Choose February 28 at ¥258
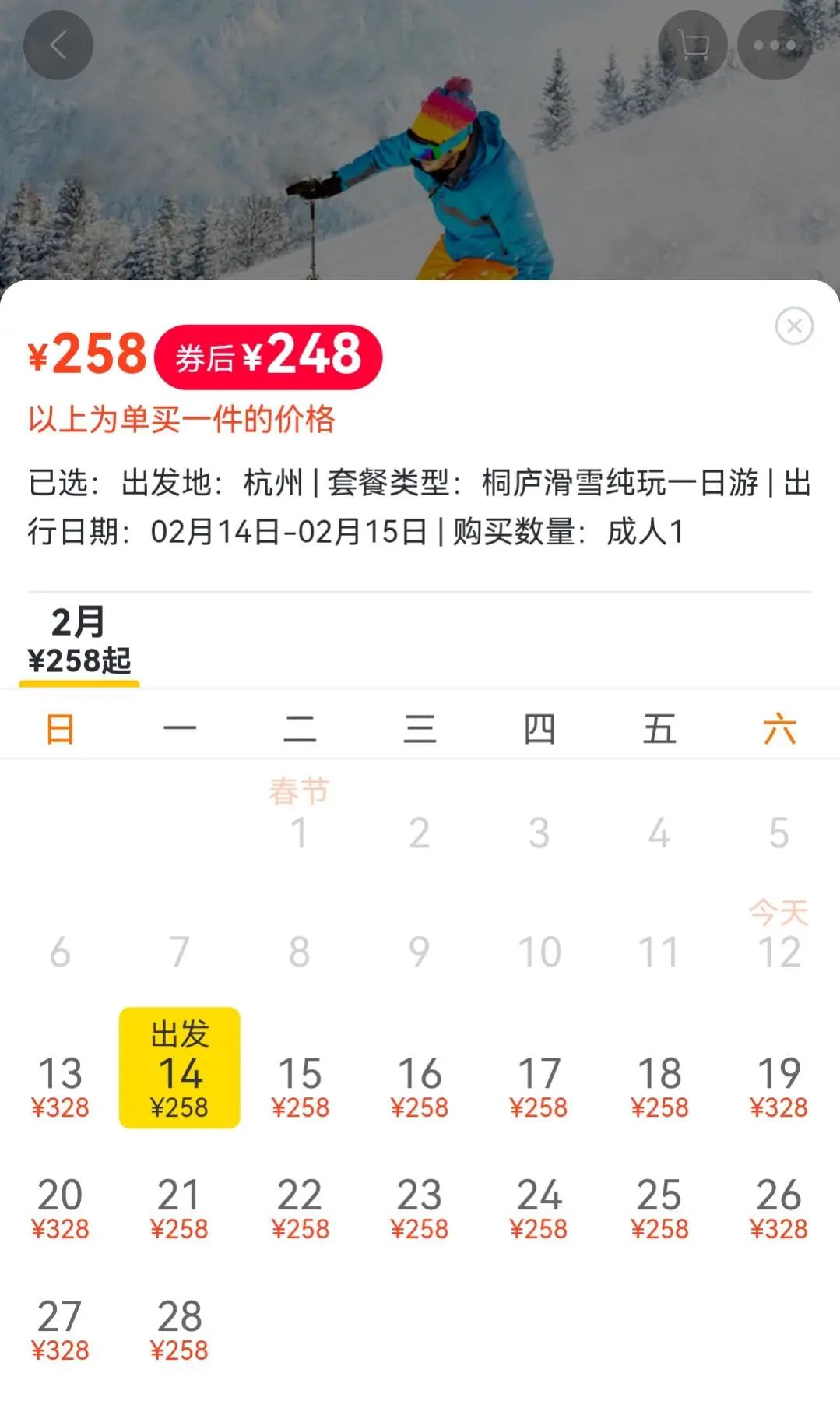The image size is (840, 1426). coord(180,1329)
